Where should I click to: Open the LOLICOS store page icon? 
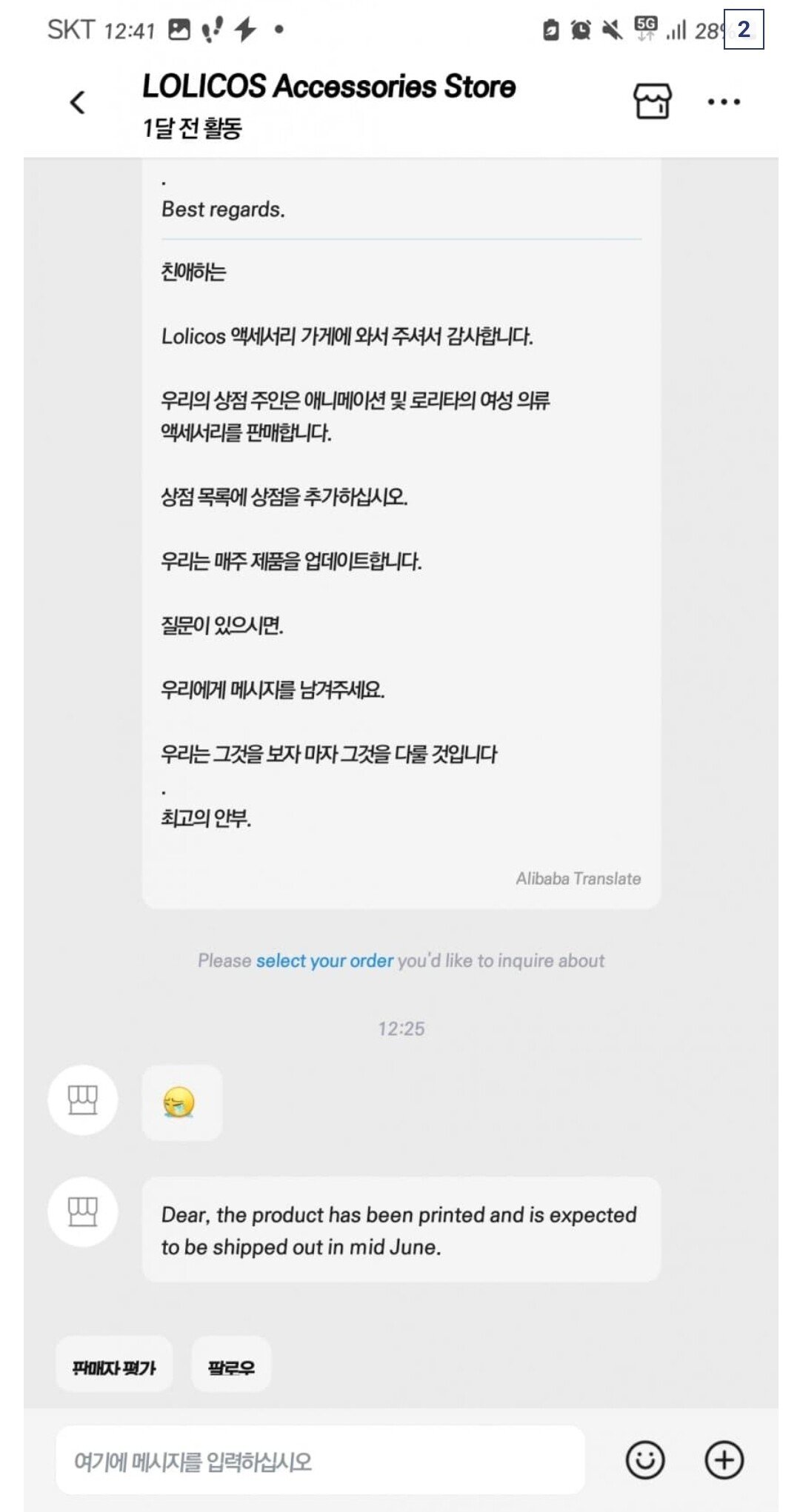pos(652,101)
